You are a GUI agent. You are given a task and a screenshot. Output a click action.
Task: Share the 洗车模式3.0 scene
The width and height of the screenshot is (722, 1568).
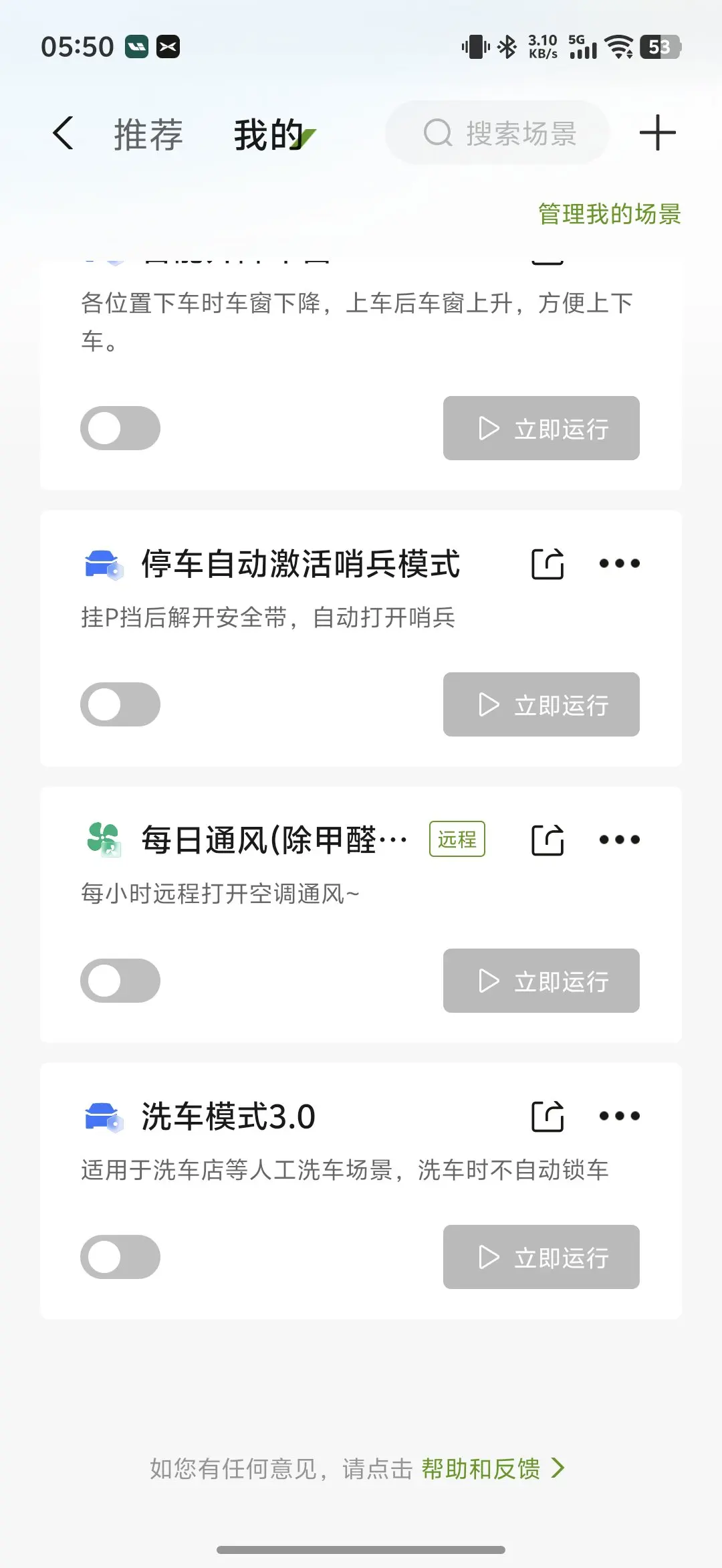(x=548, y=1116)
